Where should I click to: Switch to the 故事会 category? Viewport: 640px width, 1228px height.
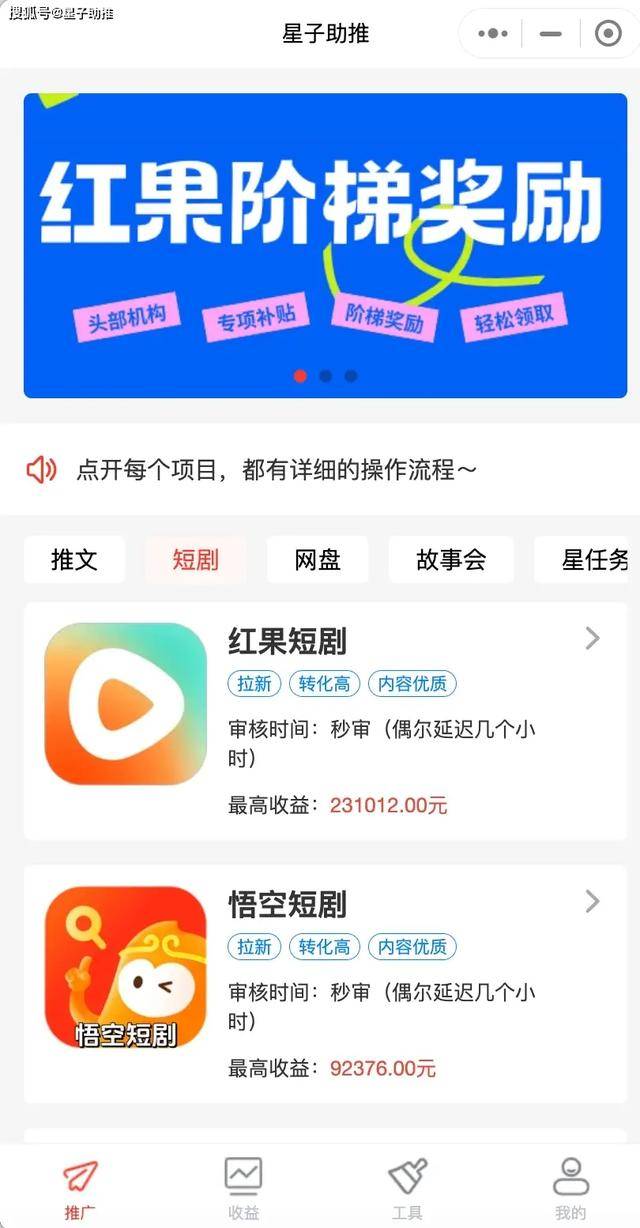[x=450, y=560]
